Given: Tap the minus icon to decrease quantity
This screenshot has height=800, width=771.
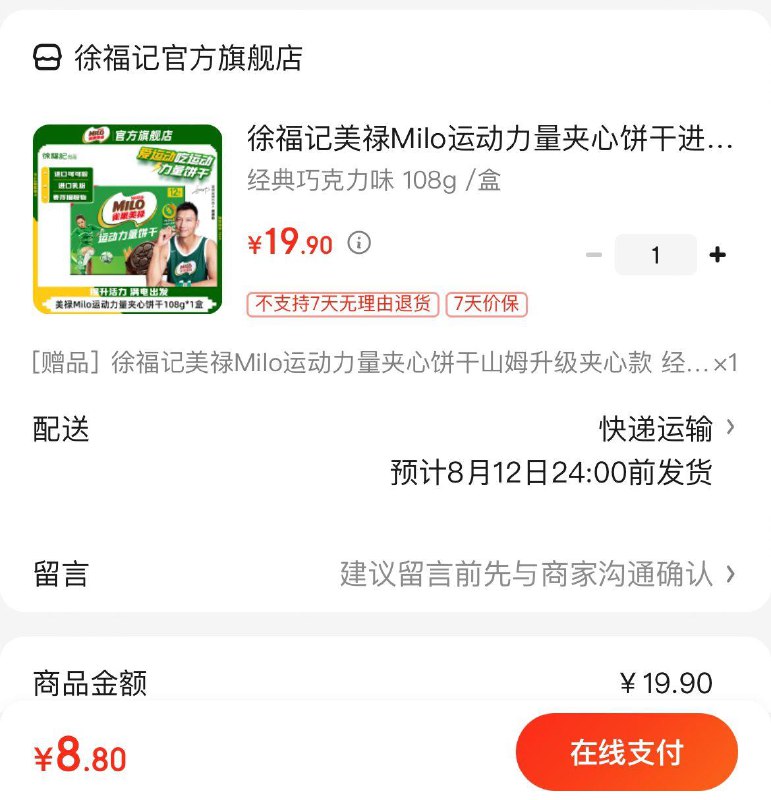Looking at the screenshot, I should [x=592, y=255].
